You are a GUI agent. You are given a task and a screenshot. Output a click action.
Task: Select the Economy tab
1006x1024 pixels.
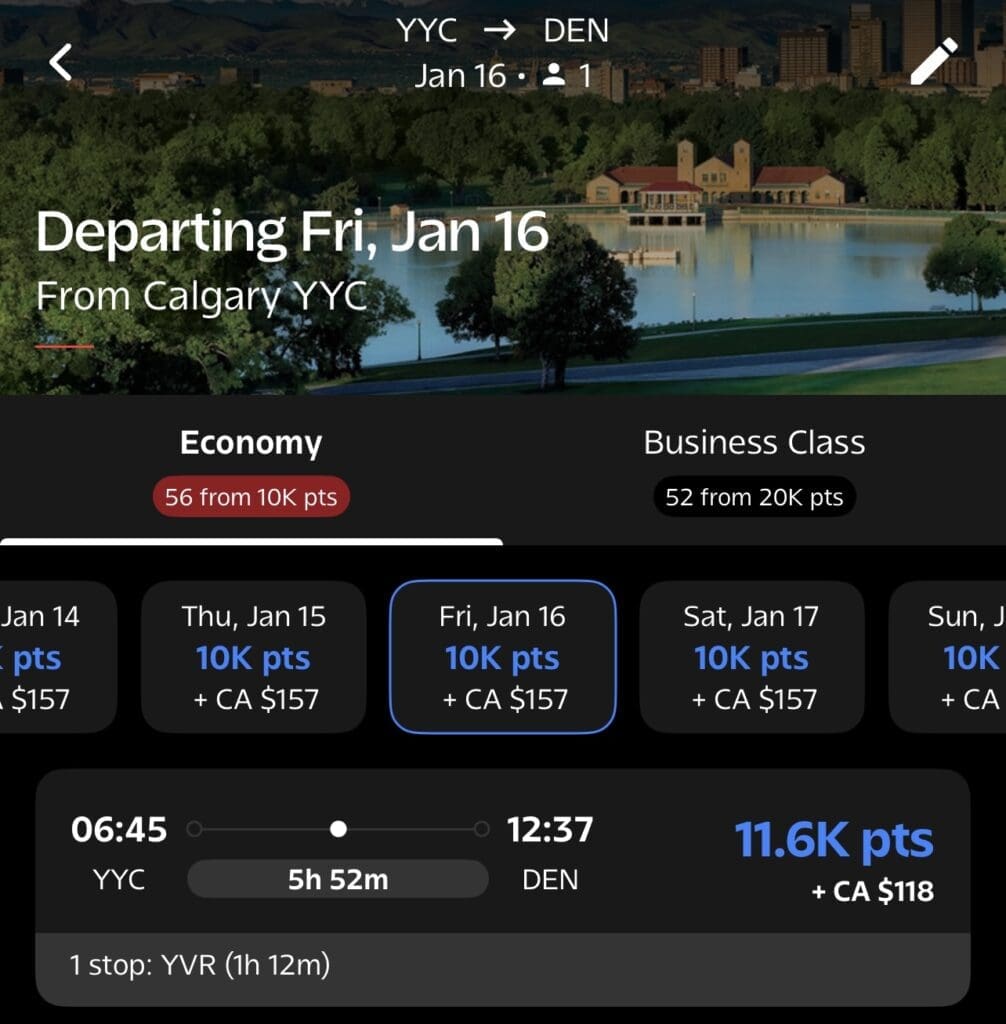coord(251,468)
